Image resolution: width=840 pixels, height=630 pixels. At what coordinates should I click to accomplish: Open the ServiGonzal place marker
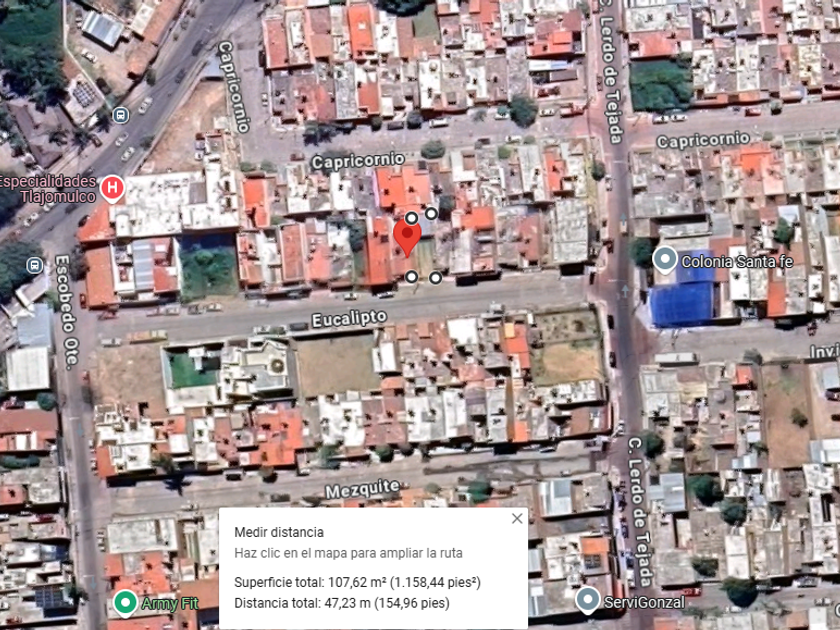587,601
